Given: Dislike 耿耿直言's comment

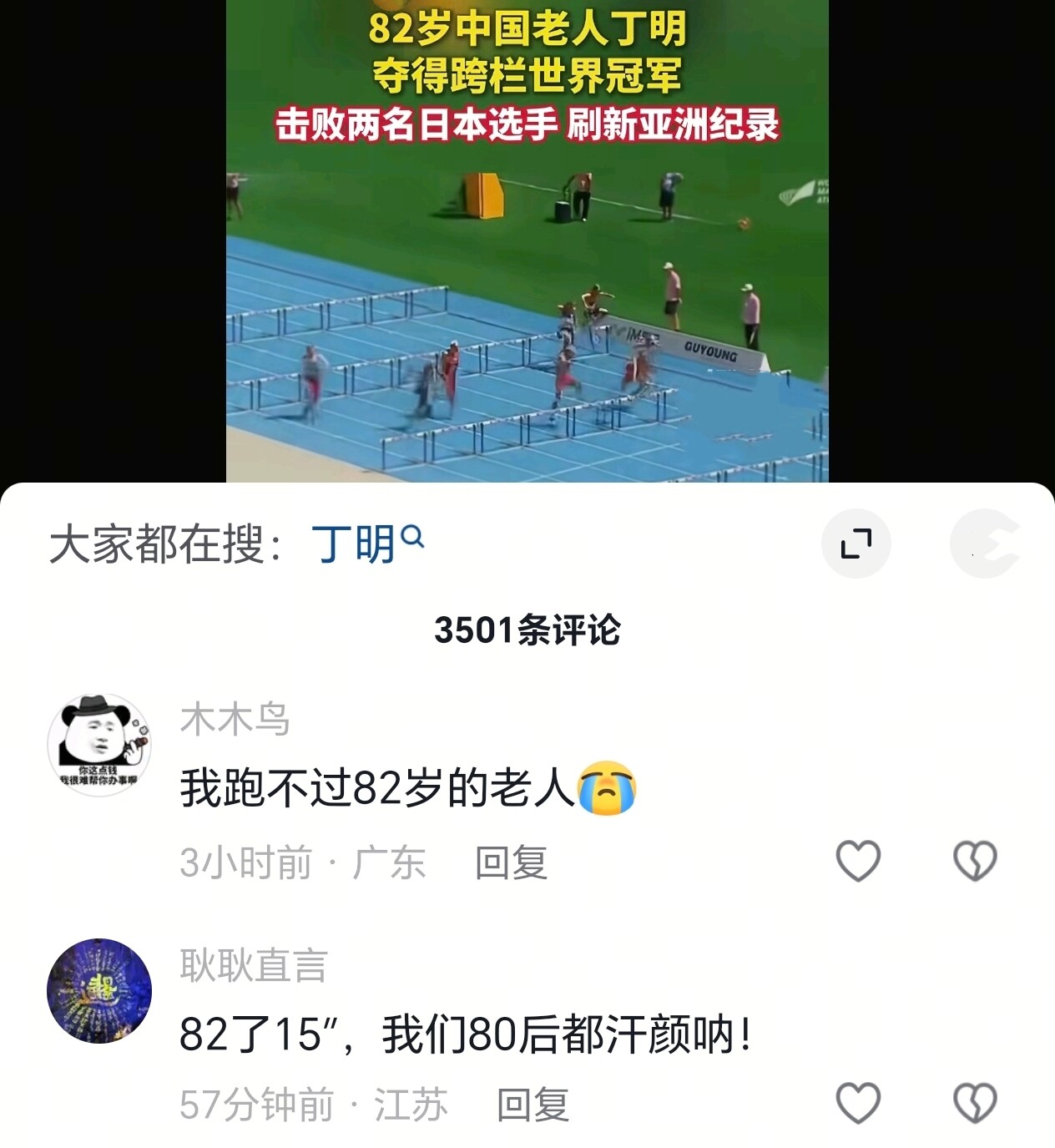Looking at the screenshot, I should [x=975, y=1103].
